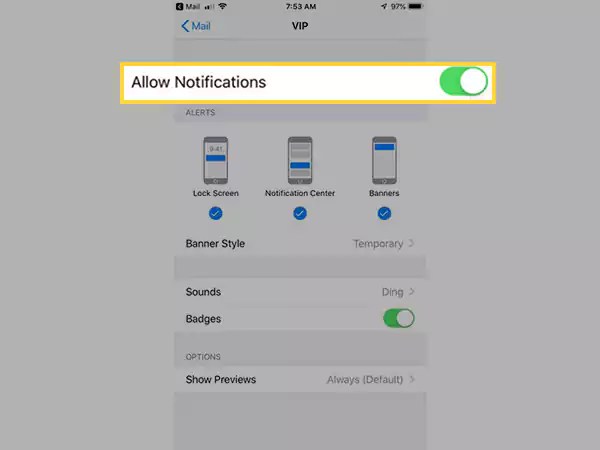Disable the Badges switch
600x450 pixels.
click(x=399, y=318)
